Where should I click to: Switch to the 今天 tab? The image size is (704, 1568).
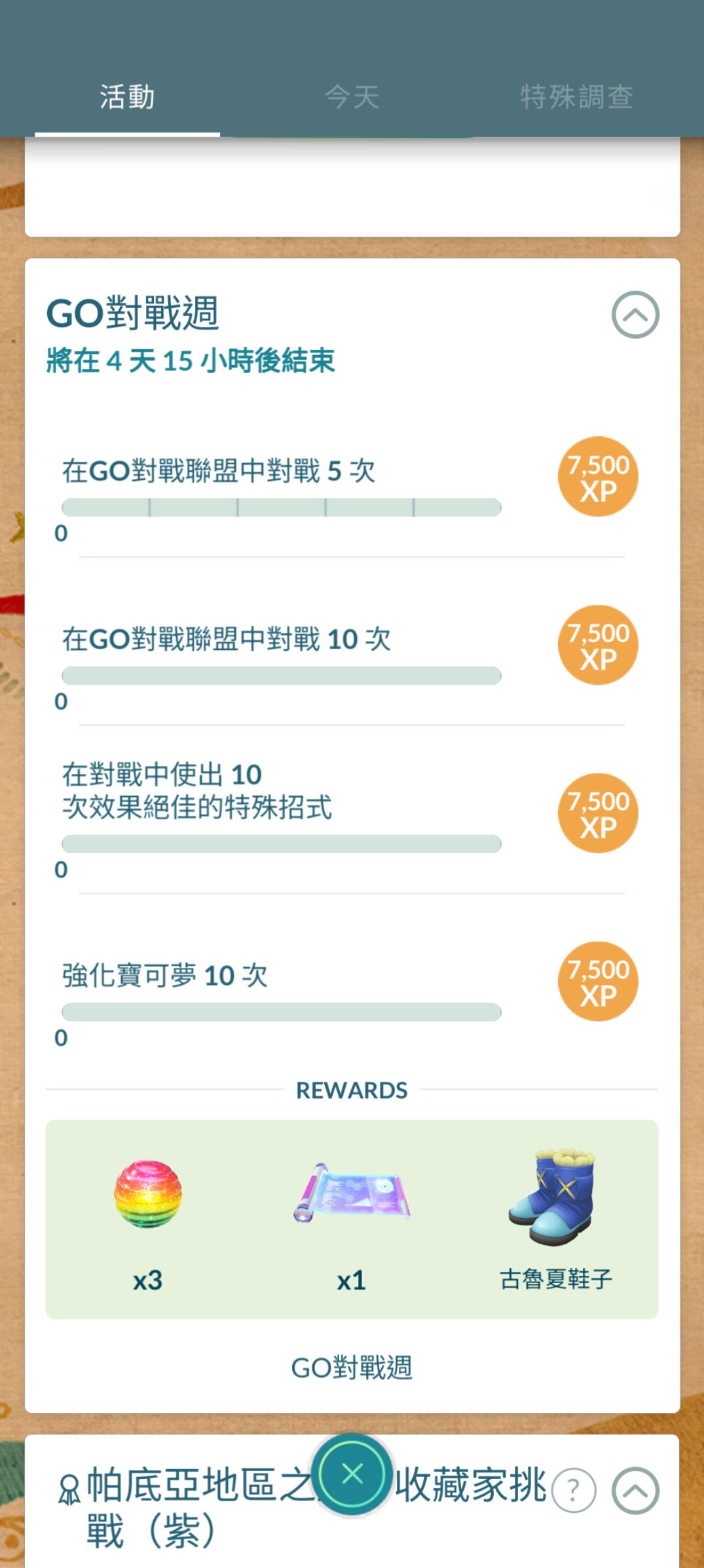(352, 98)
